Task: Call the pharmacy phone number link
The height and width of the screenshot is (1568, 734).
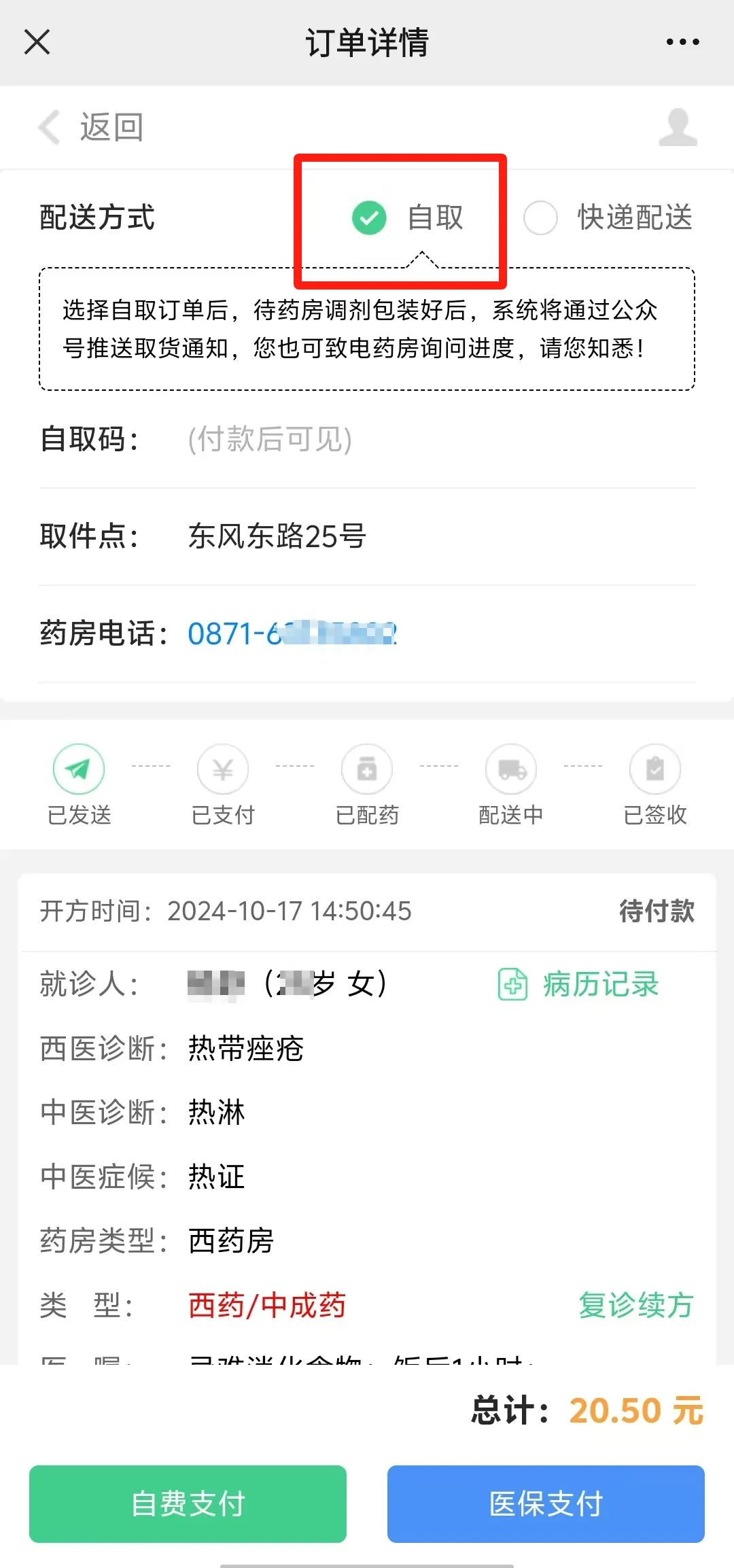Action: pyautogui.click(x=292, y=634)
